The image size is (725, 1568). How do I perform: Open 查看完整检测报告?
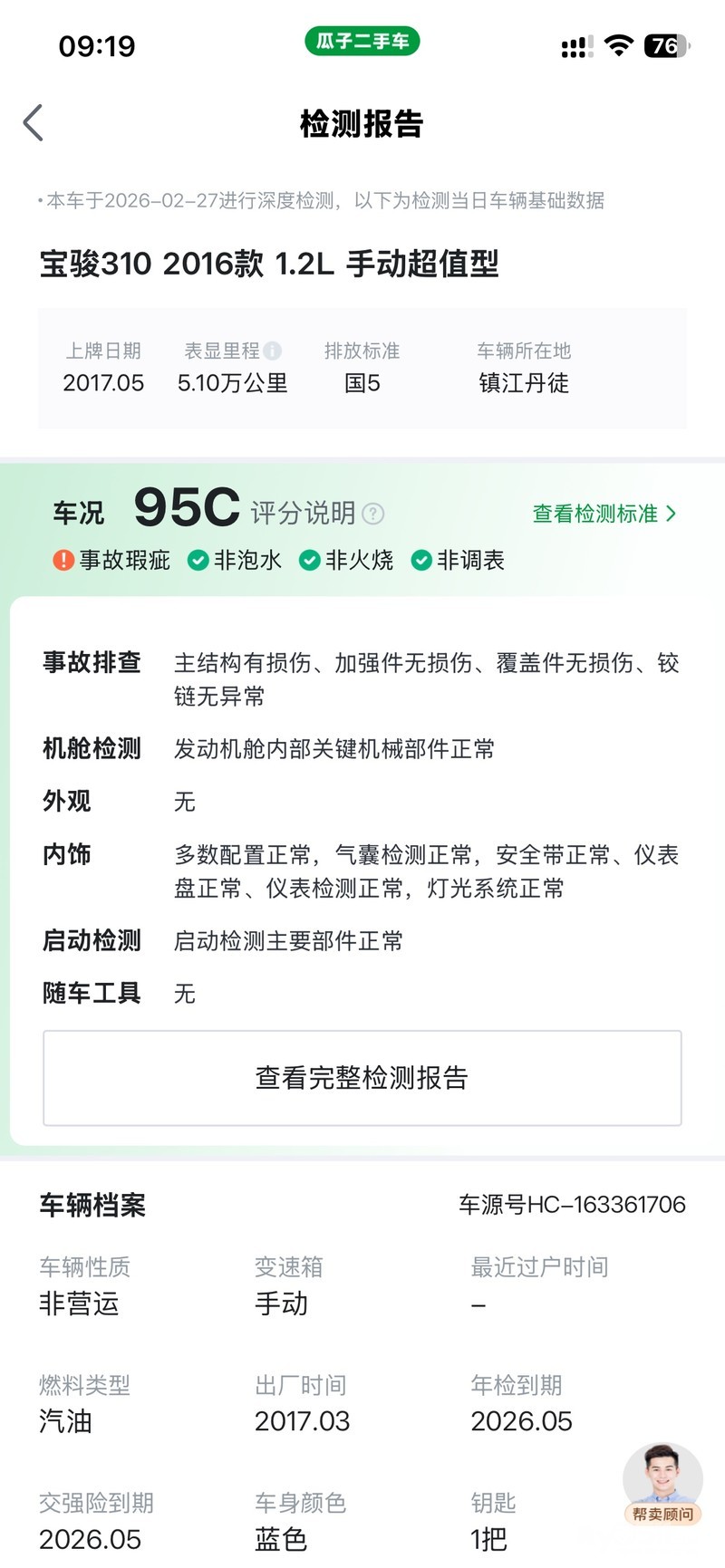point(362,1078)
